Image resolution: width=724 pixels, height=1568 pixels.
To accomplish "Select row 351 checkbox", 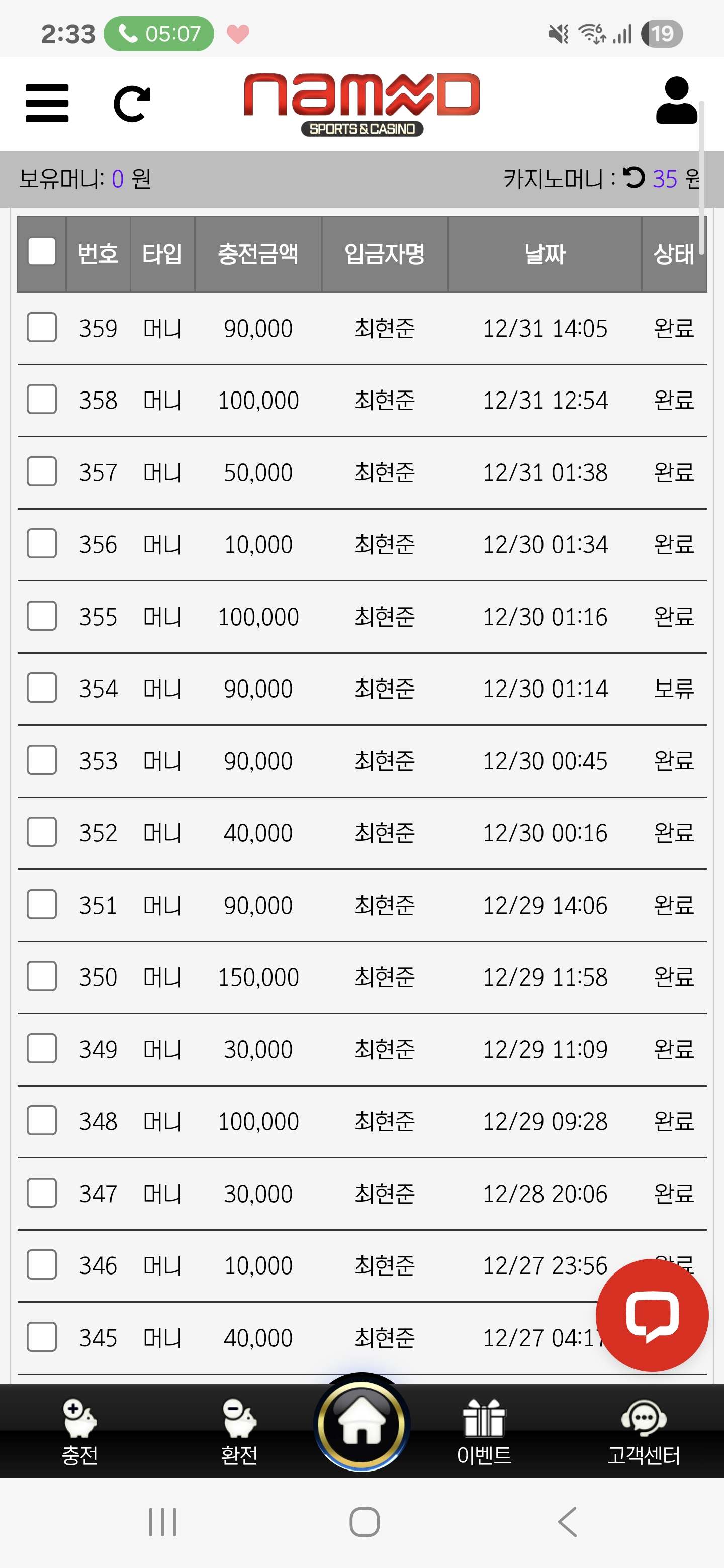I will click(x=41, y=904).
